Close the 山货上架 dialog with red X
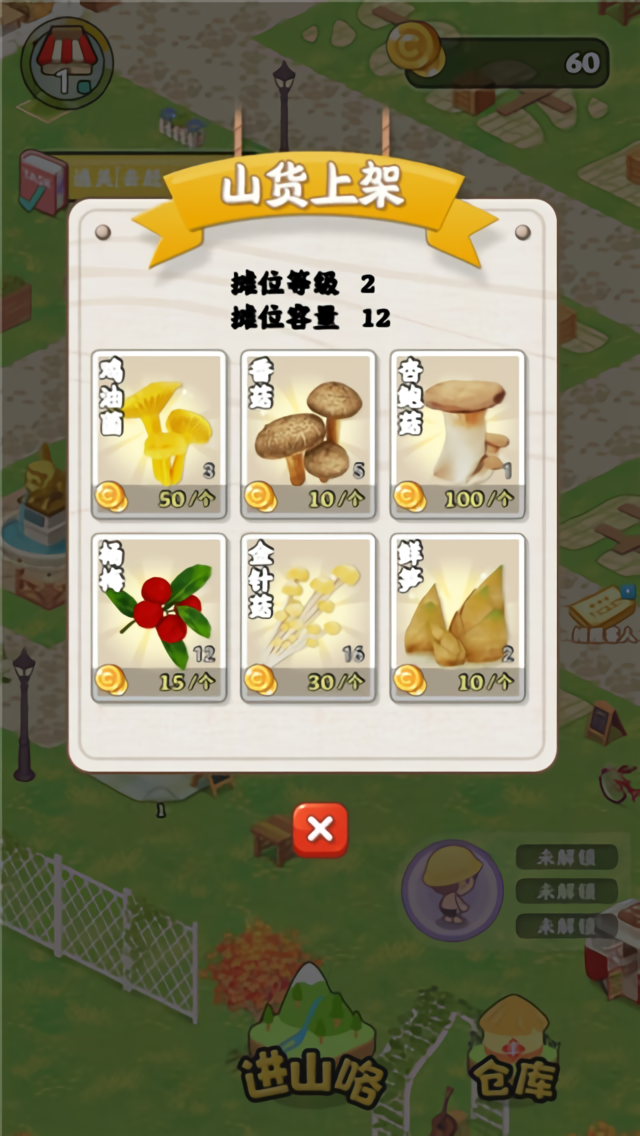 pyautogui.click(x=320, y=829)
